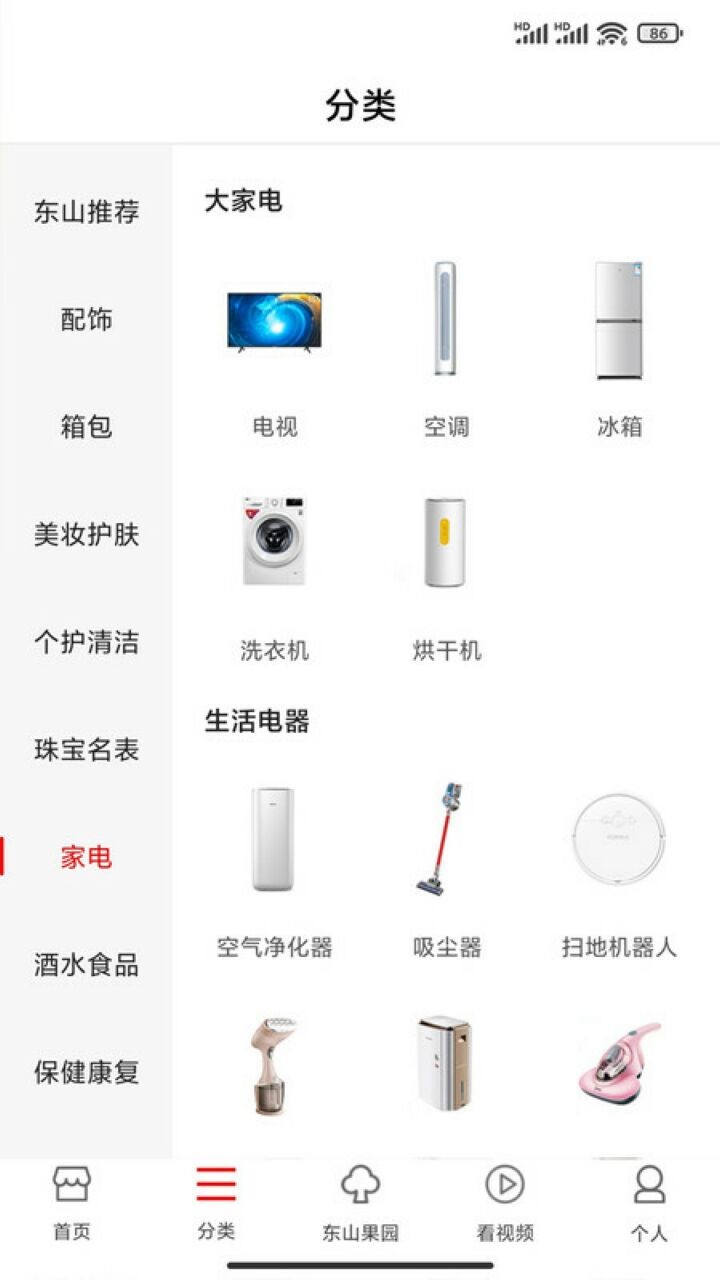This screenshot has width=720, height=1280.
Task: Open the 空调 subcategory
Action: [x=446, y=350]
